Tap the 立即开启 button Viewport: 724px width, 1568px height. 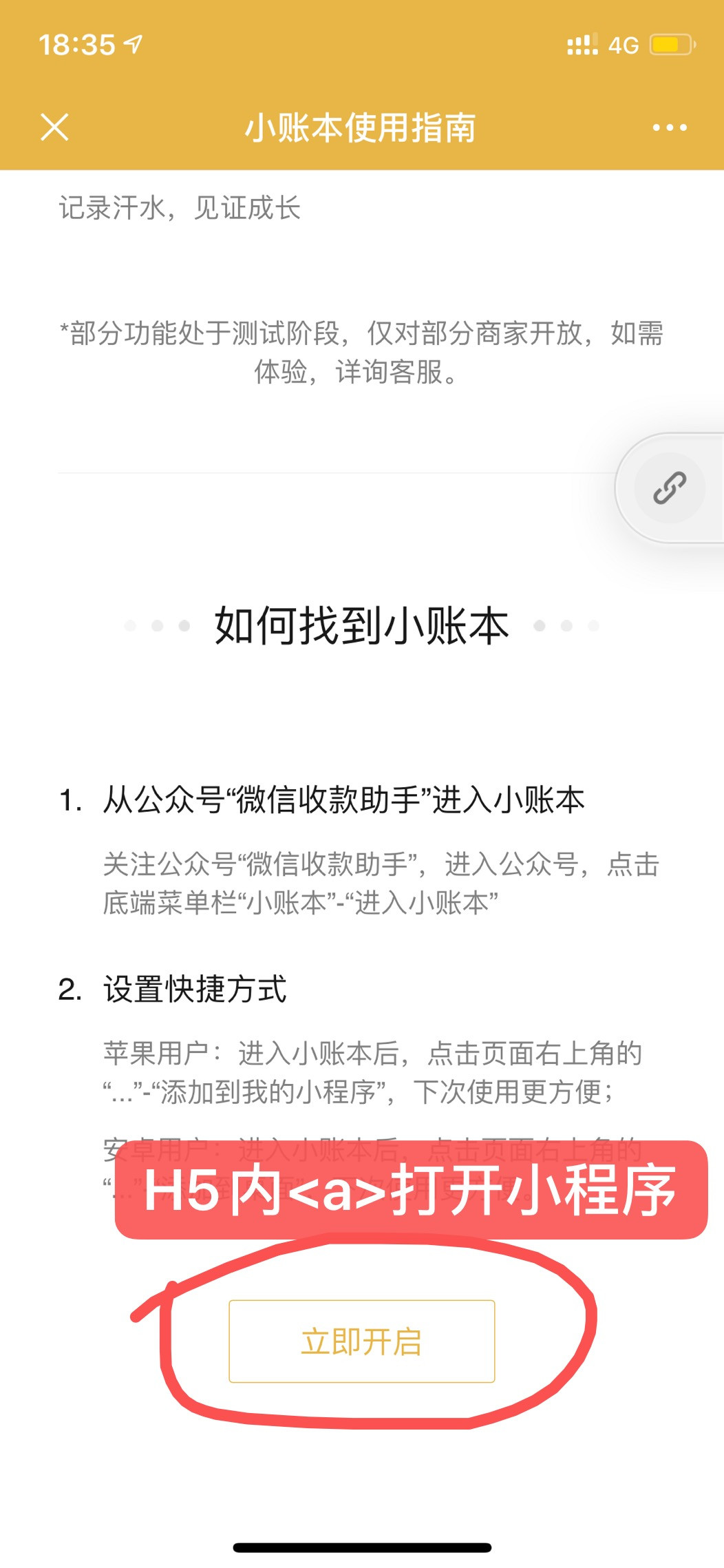coord(362,1341)
